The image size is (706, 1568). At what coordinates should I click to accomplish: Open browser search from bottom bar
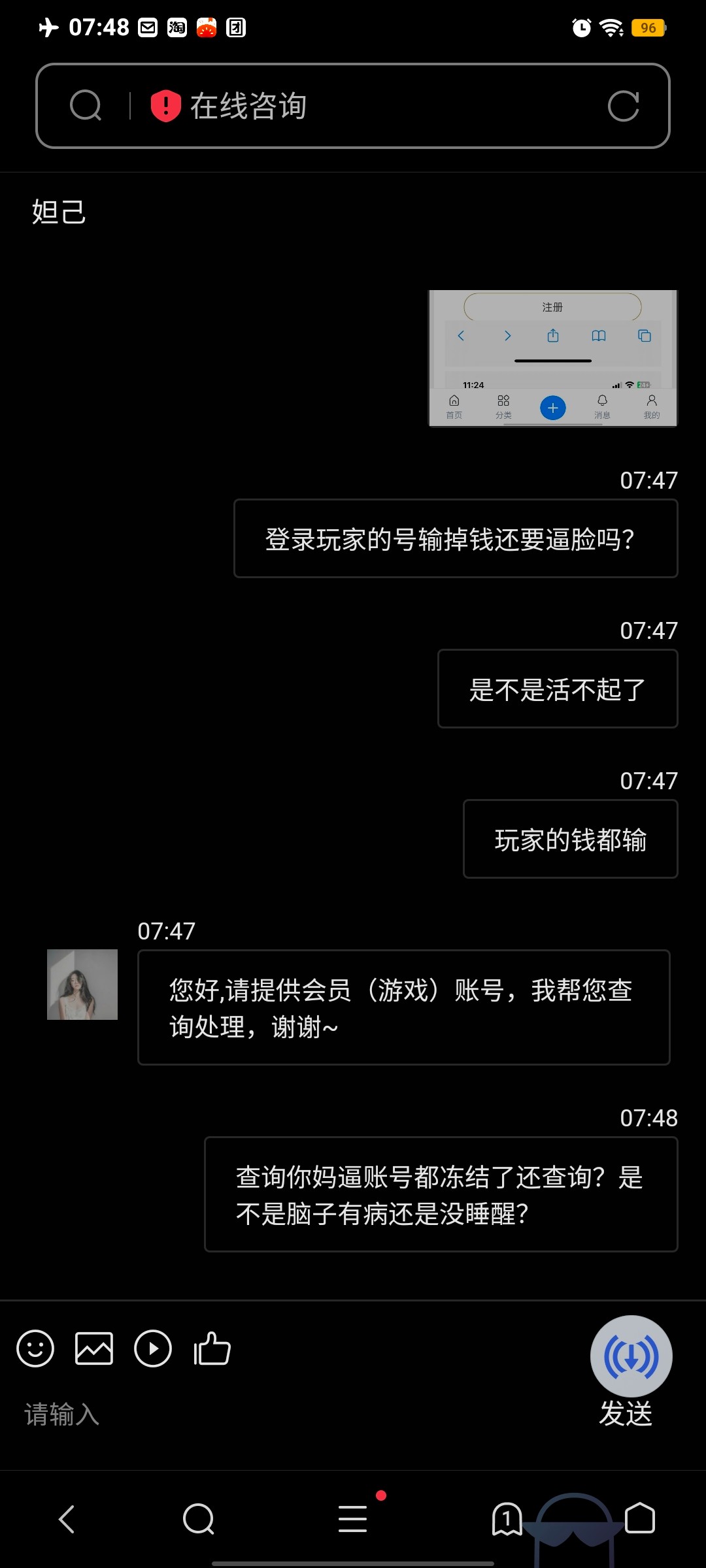(x=199, y=1519)
